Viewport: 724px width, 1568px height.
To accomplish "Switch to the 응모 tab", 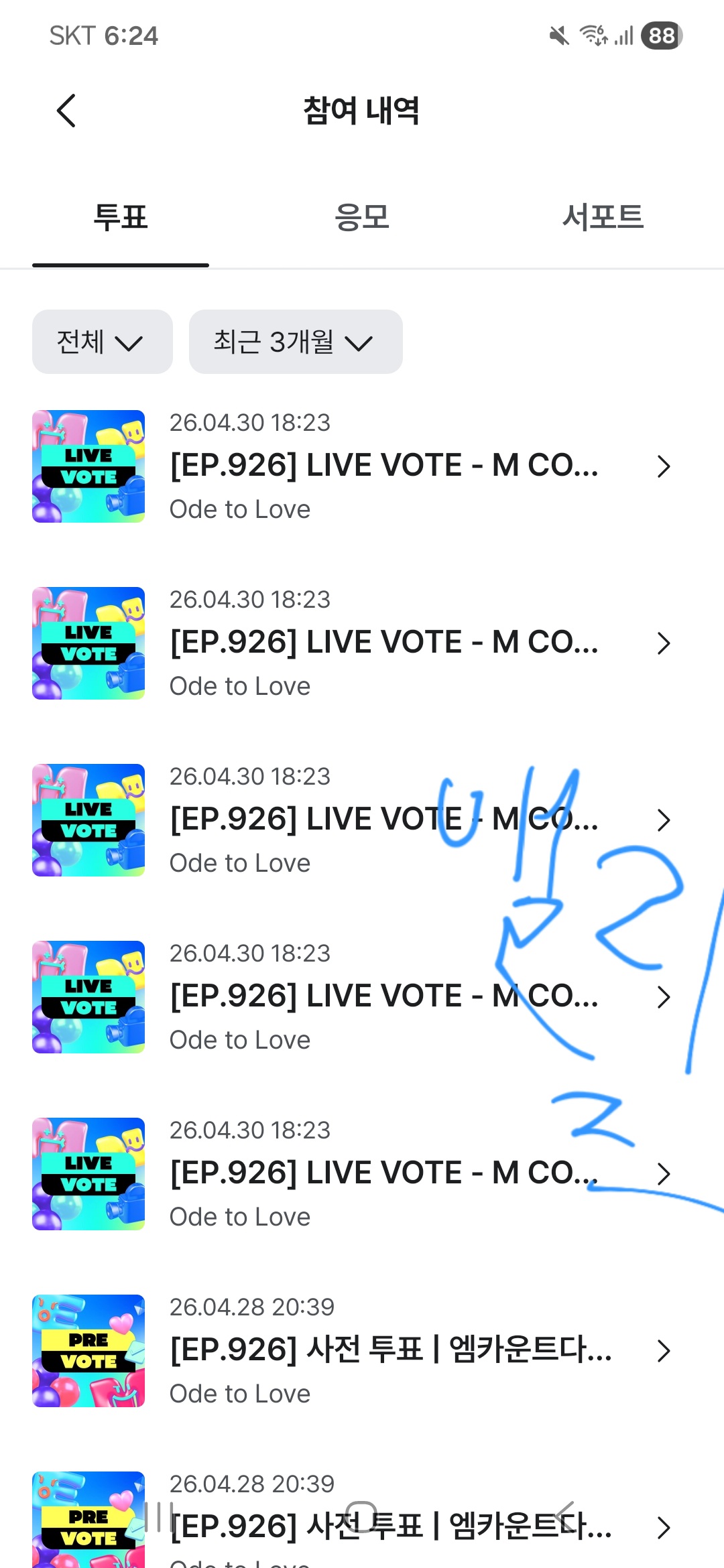I will click(362, 218).
